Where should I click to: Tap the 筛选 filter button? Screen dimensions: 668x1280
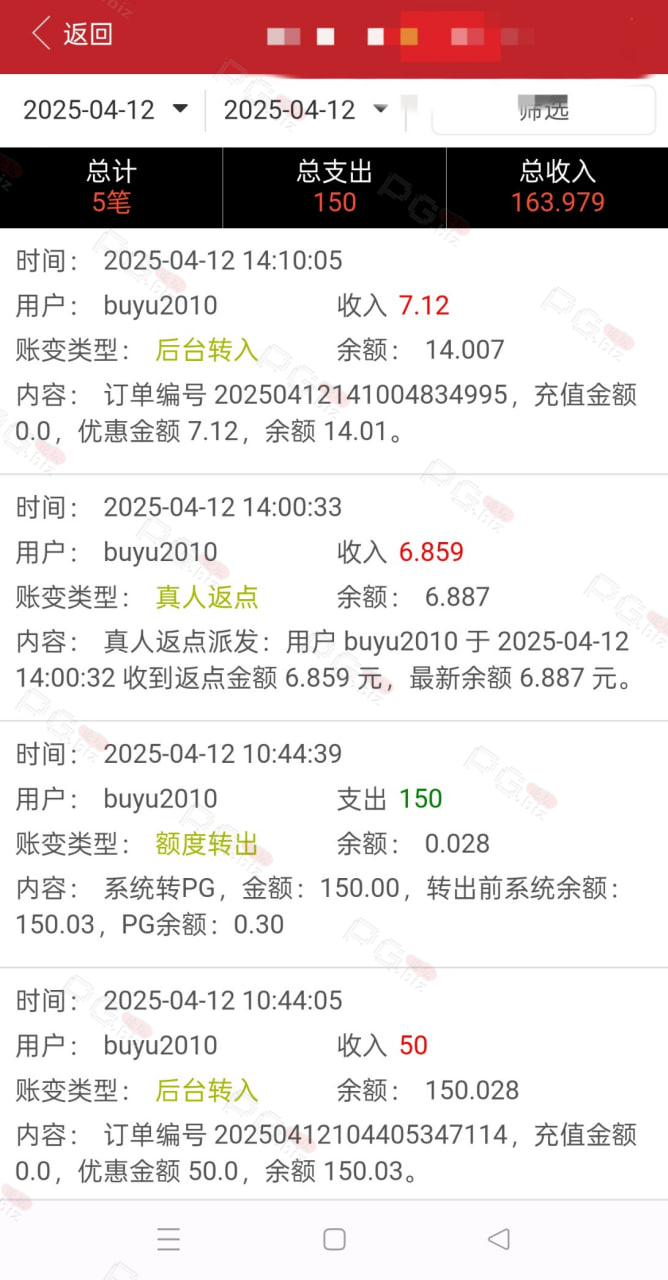click(x=544, y=110)
